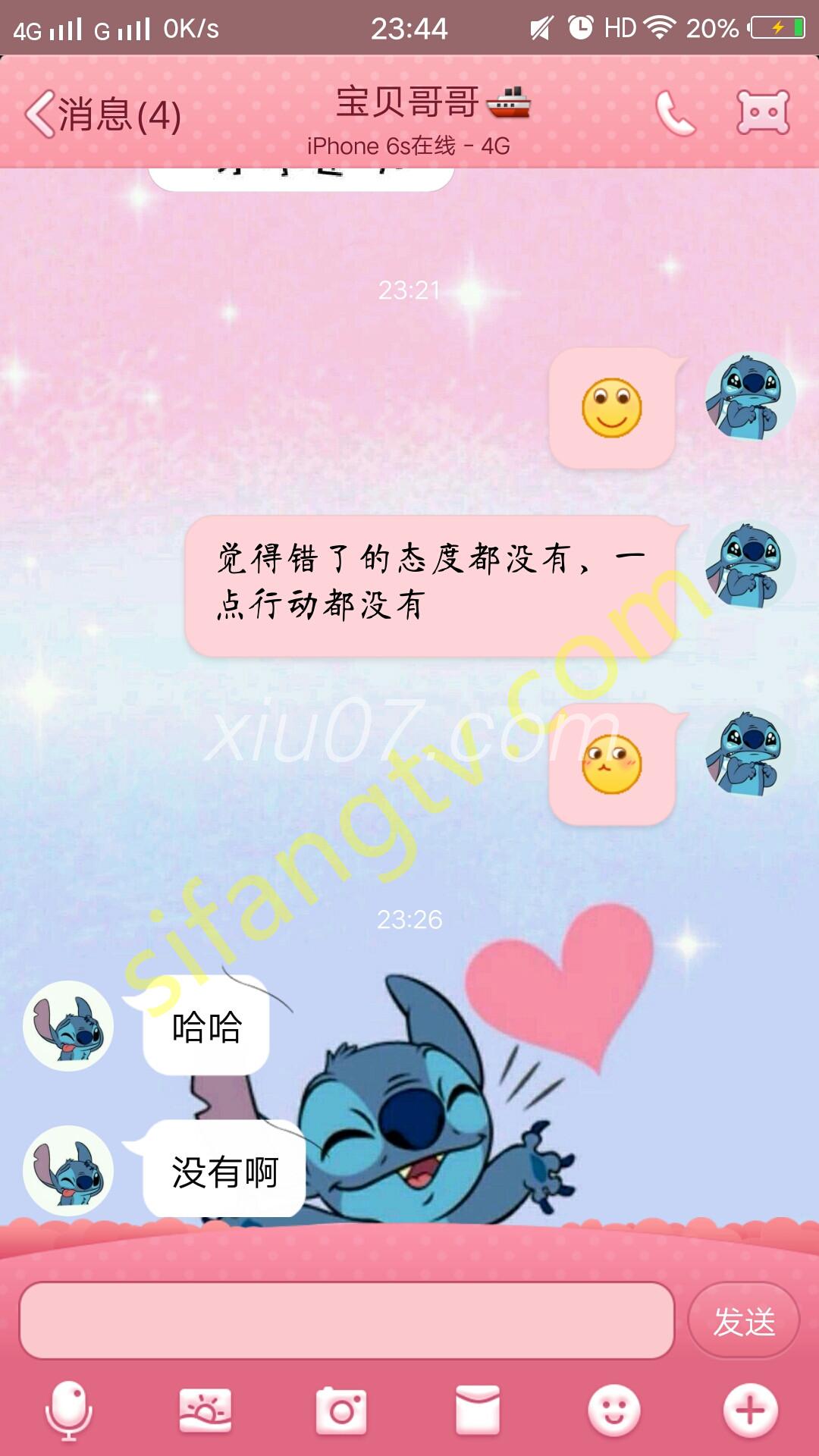Open the photo gallery picker
Viewport: 819px width, 1456px height.
click(205, 1410)
